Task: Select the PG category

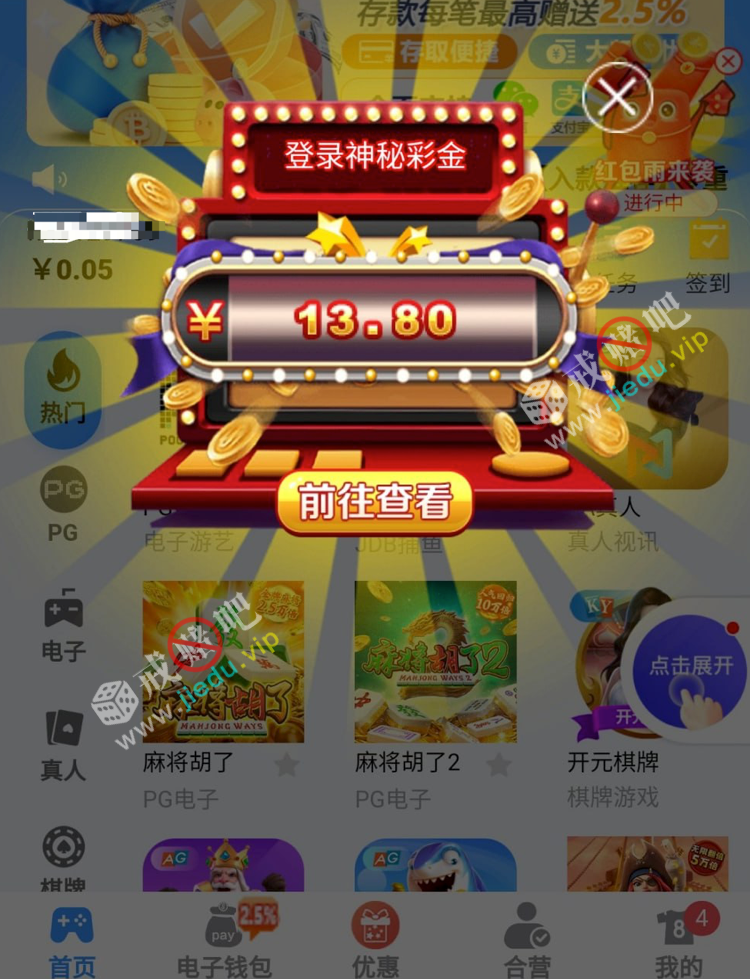Action: [63, 507]
